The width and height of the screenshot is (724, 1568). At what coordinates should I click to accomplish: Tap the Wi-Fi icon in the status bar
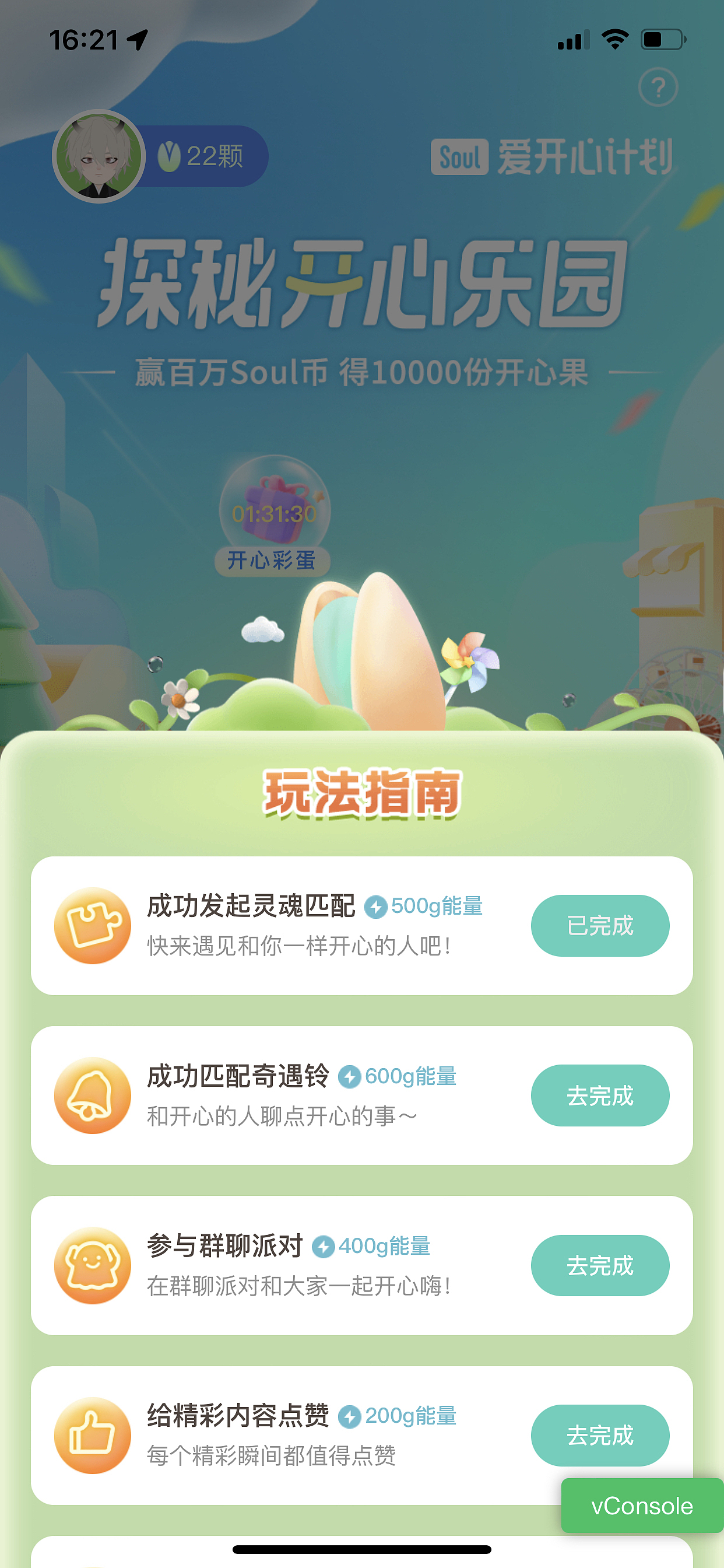(614, 38)
